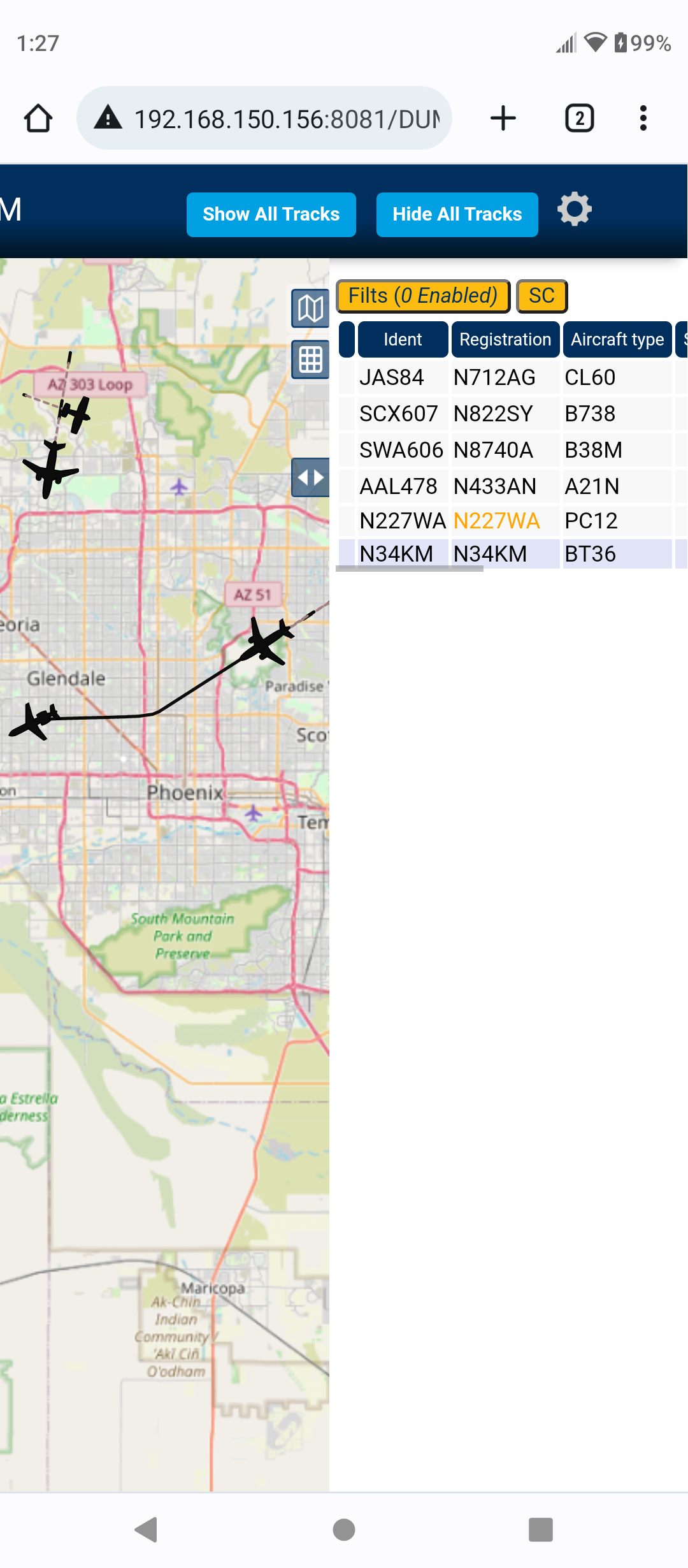The height and width of the screenshot is (1568, 688).
Task: Toggle the grid view icon on map
Action: [310, 360]
